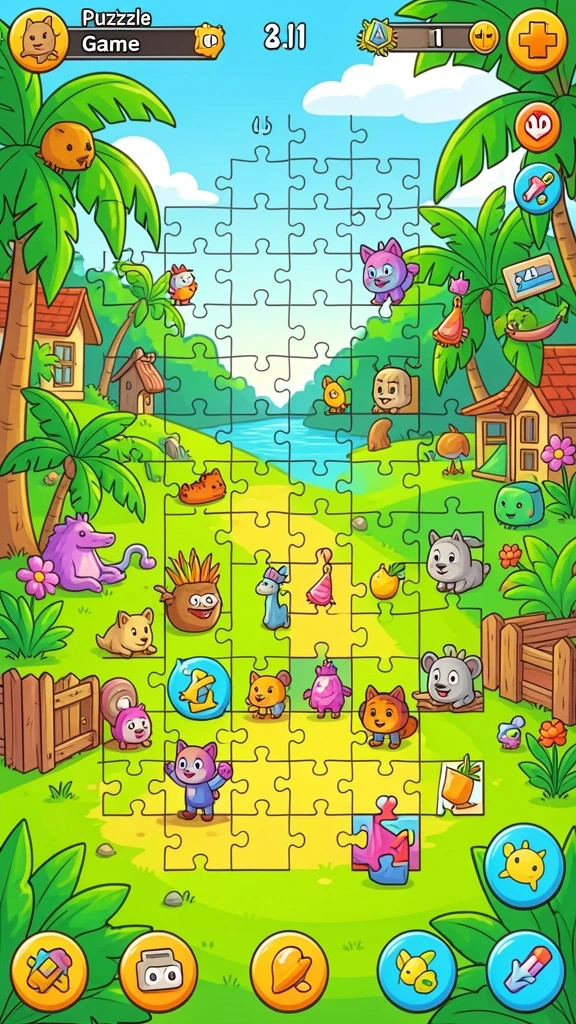Tap the orange plus button in the top corner
576x1024 pixels.
537,40
